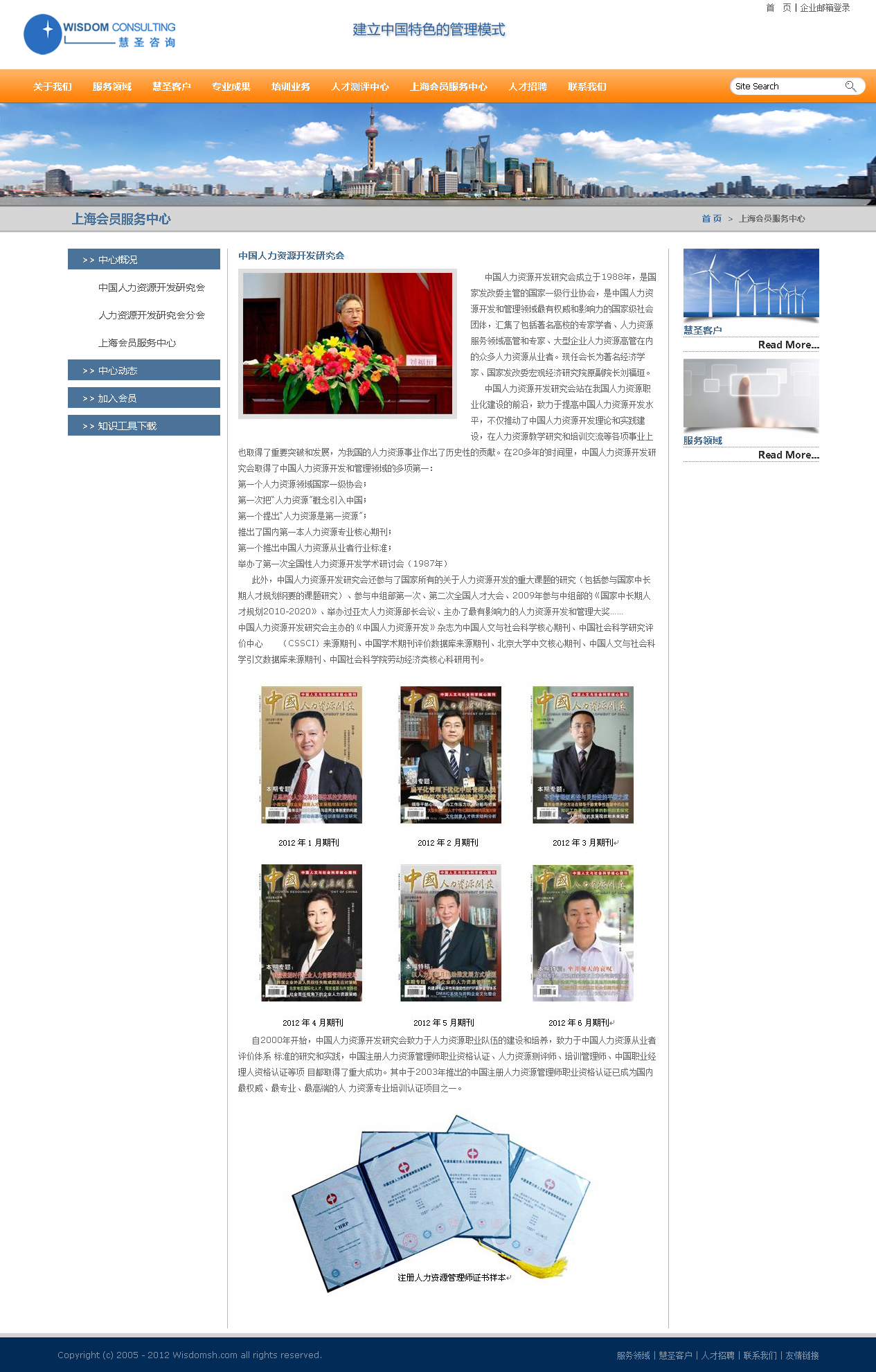This screenshot has height=1372, width=876.
Task: Switch to 培训业务
Action: (291, 87)
